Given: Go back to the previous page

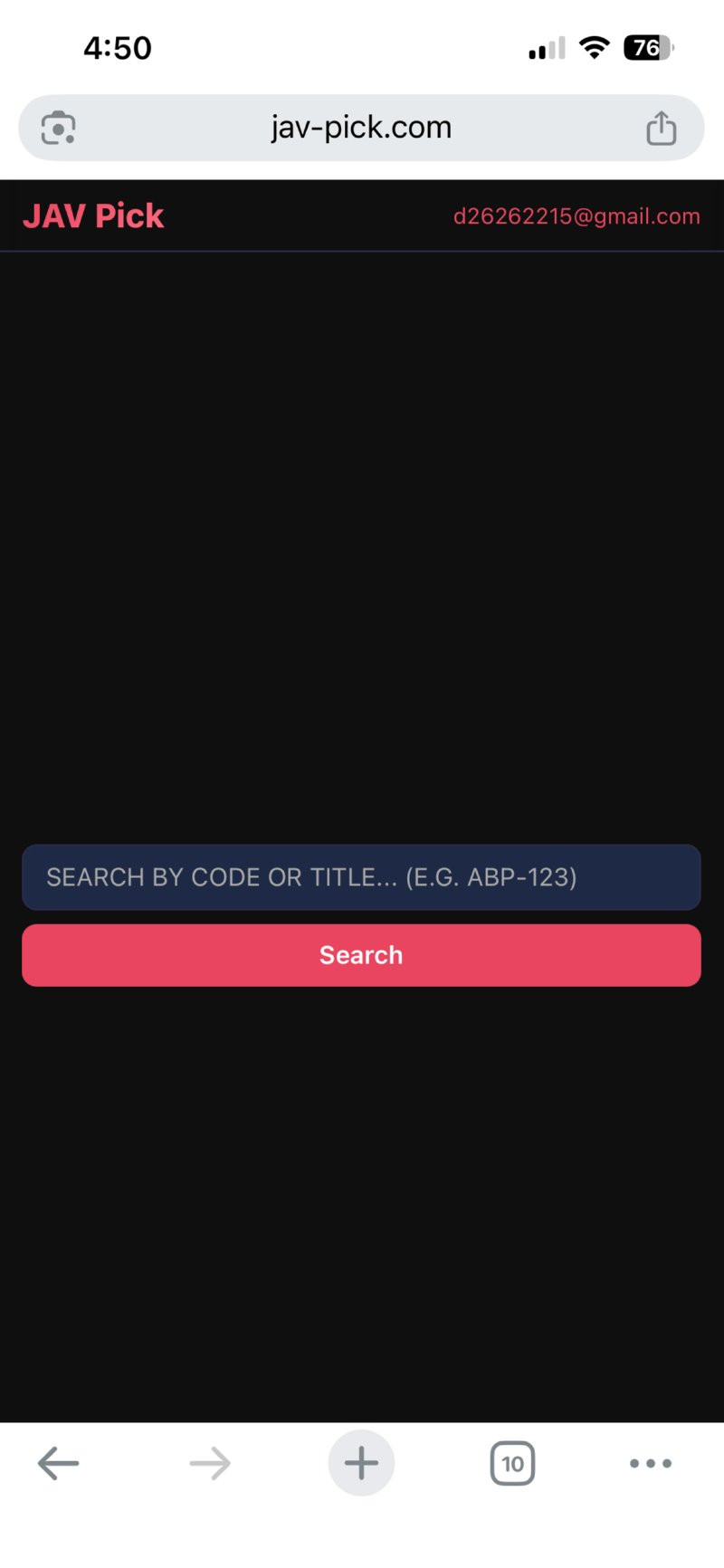Looking at the screenshot, I should click(59, 1463).
